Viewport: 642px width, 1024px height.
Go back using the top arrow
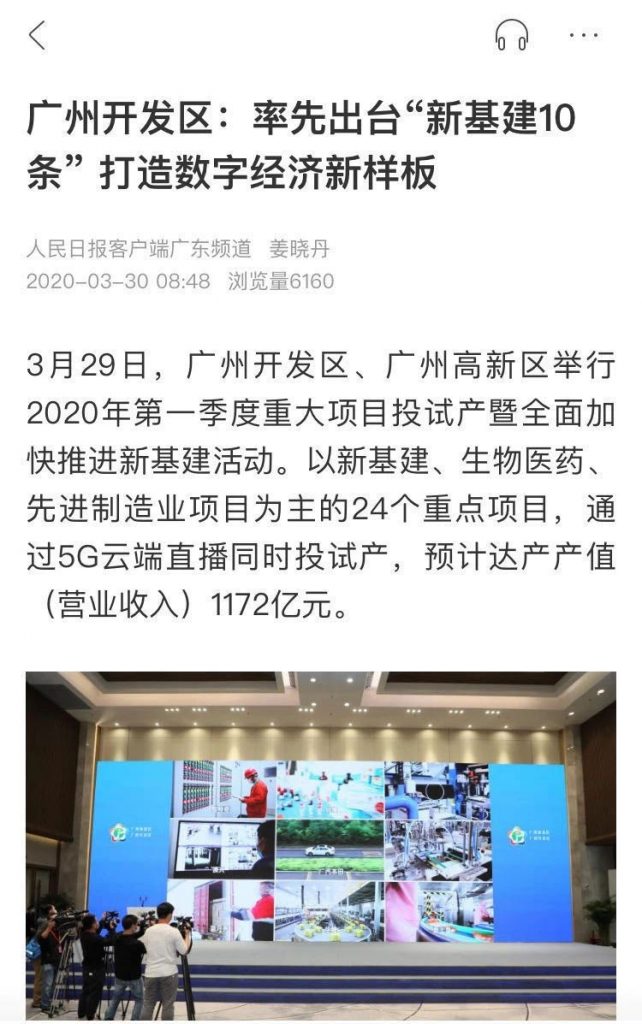(37, 36)
